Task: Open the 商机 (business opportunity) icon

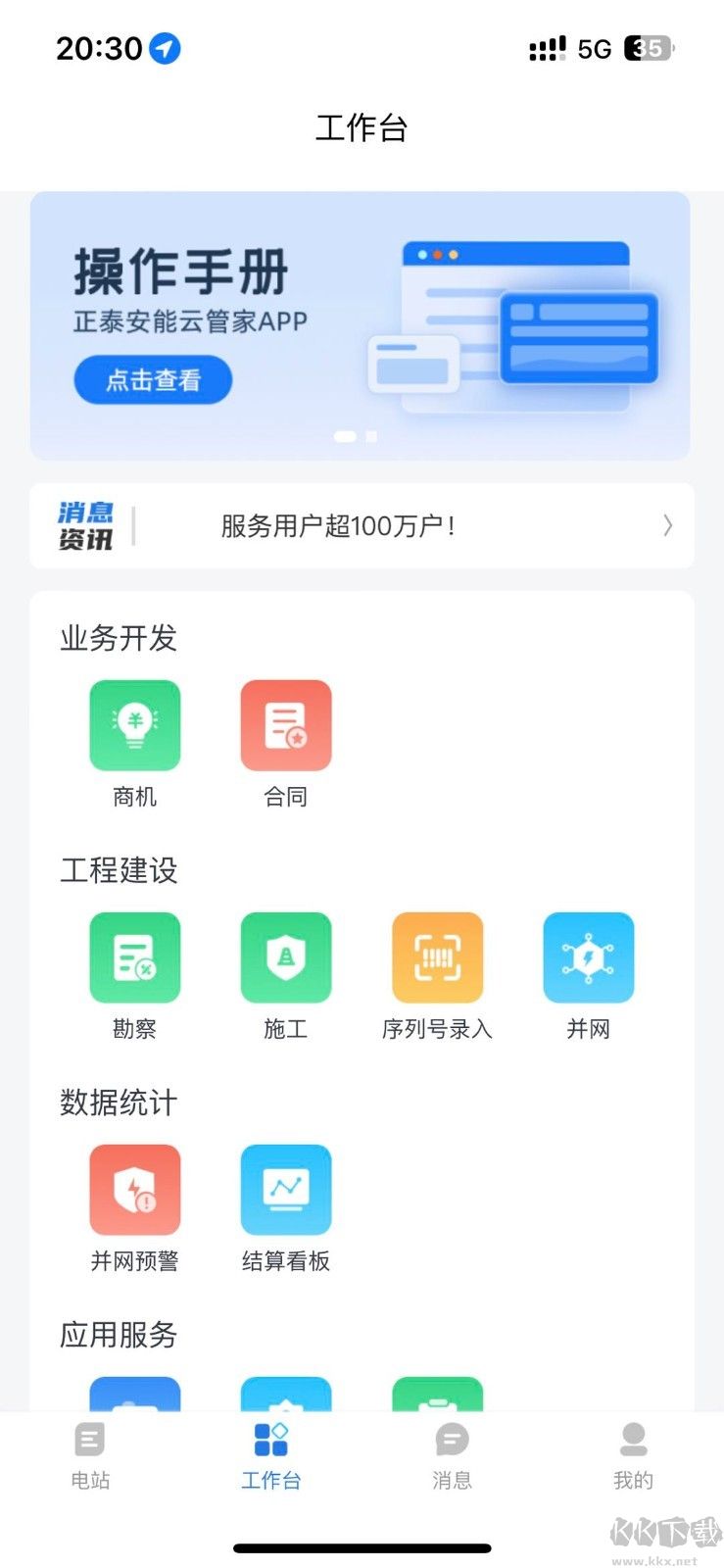Action: [x=134, y=725]
